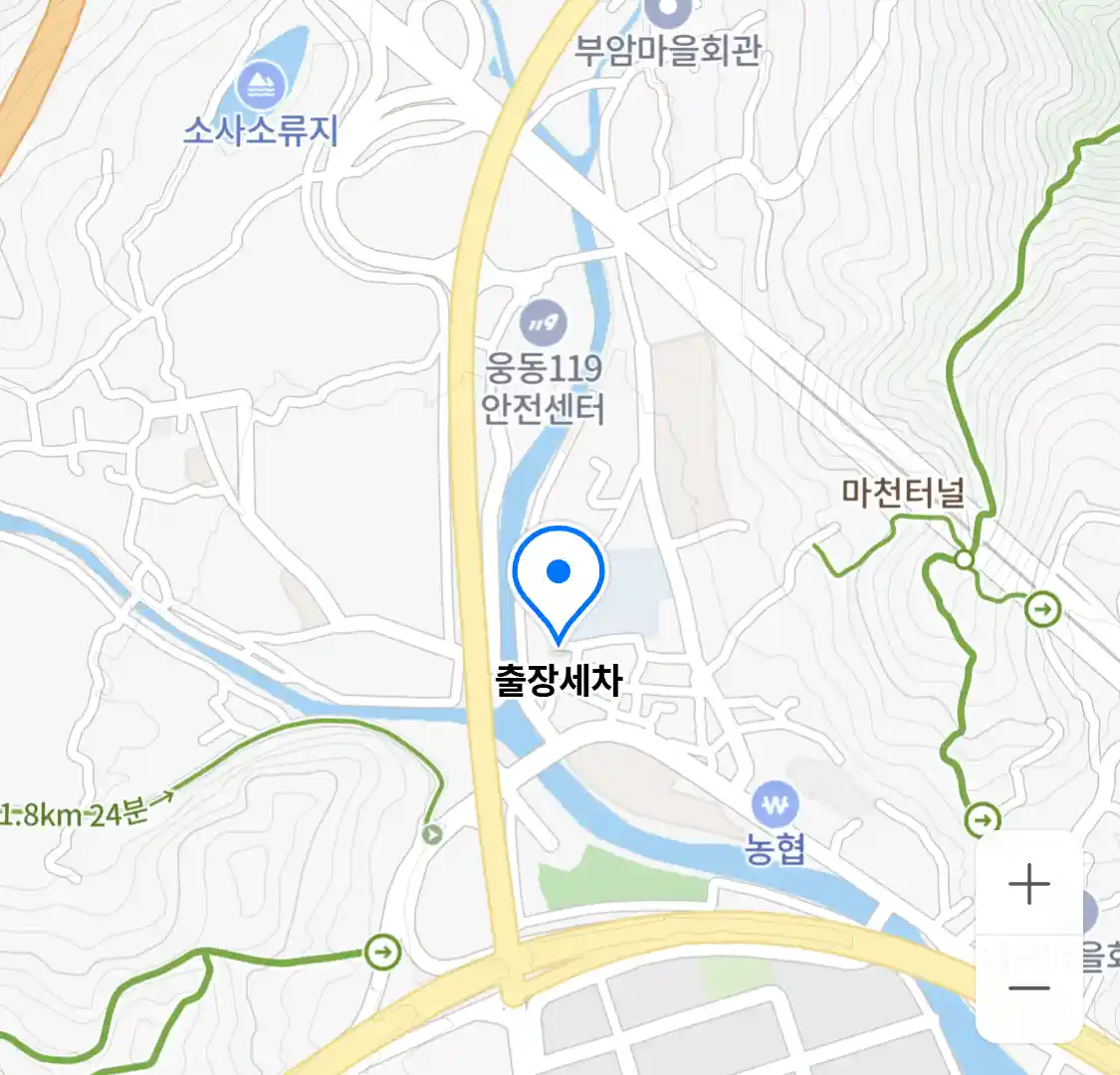
Task: Open the 웅동119 안전센터 marker
Action: [544, 322]
